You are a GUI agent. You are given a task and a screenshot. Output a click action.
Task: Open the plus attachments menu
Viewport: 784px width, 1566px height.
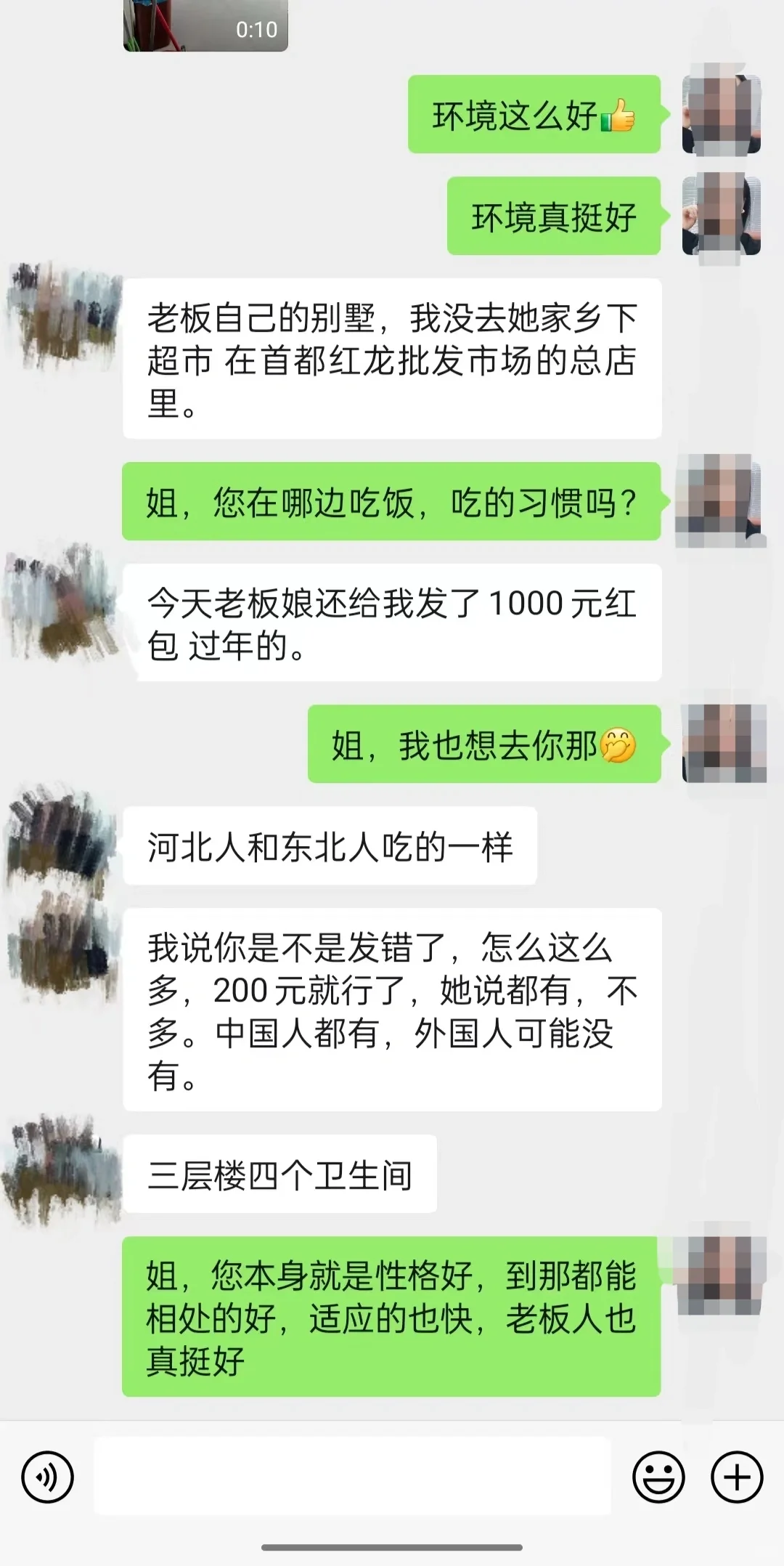[737, 1477]
